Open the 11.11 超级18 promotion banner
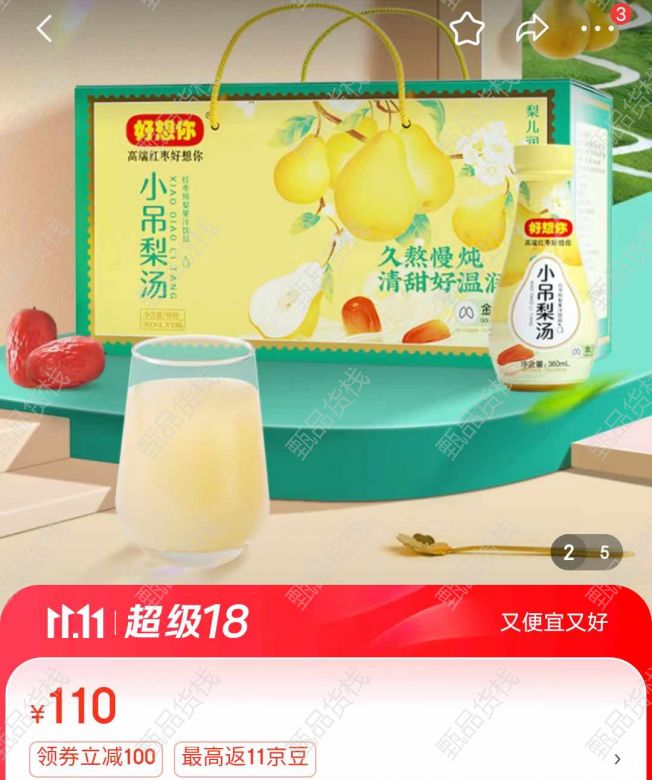652x780 pixels. (x=326, y=622)
